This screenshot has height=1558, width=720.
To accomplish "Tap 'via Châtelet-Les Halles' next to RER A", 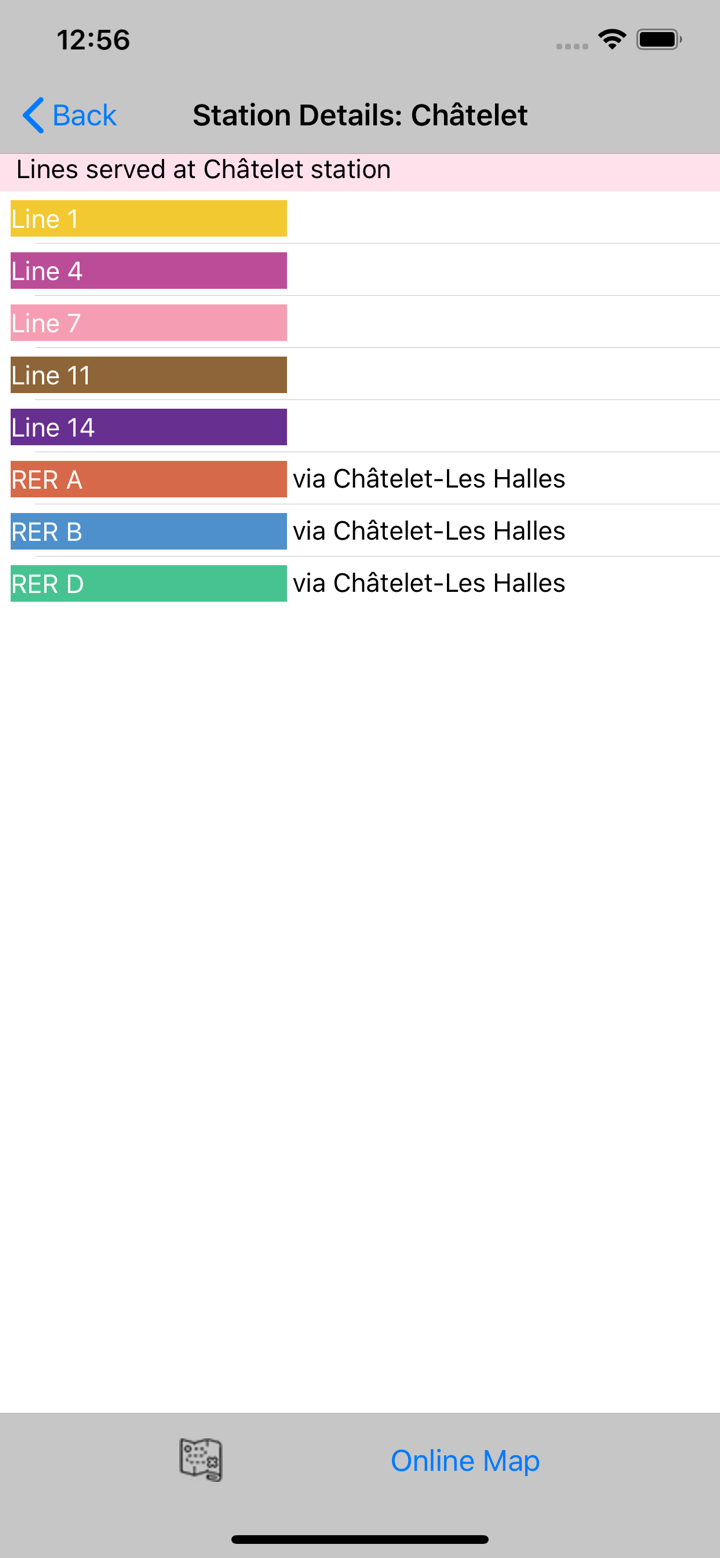I will (x=428, y=479).
